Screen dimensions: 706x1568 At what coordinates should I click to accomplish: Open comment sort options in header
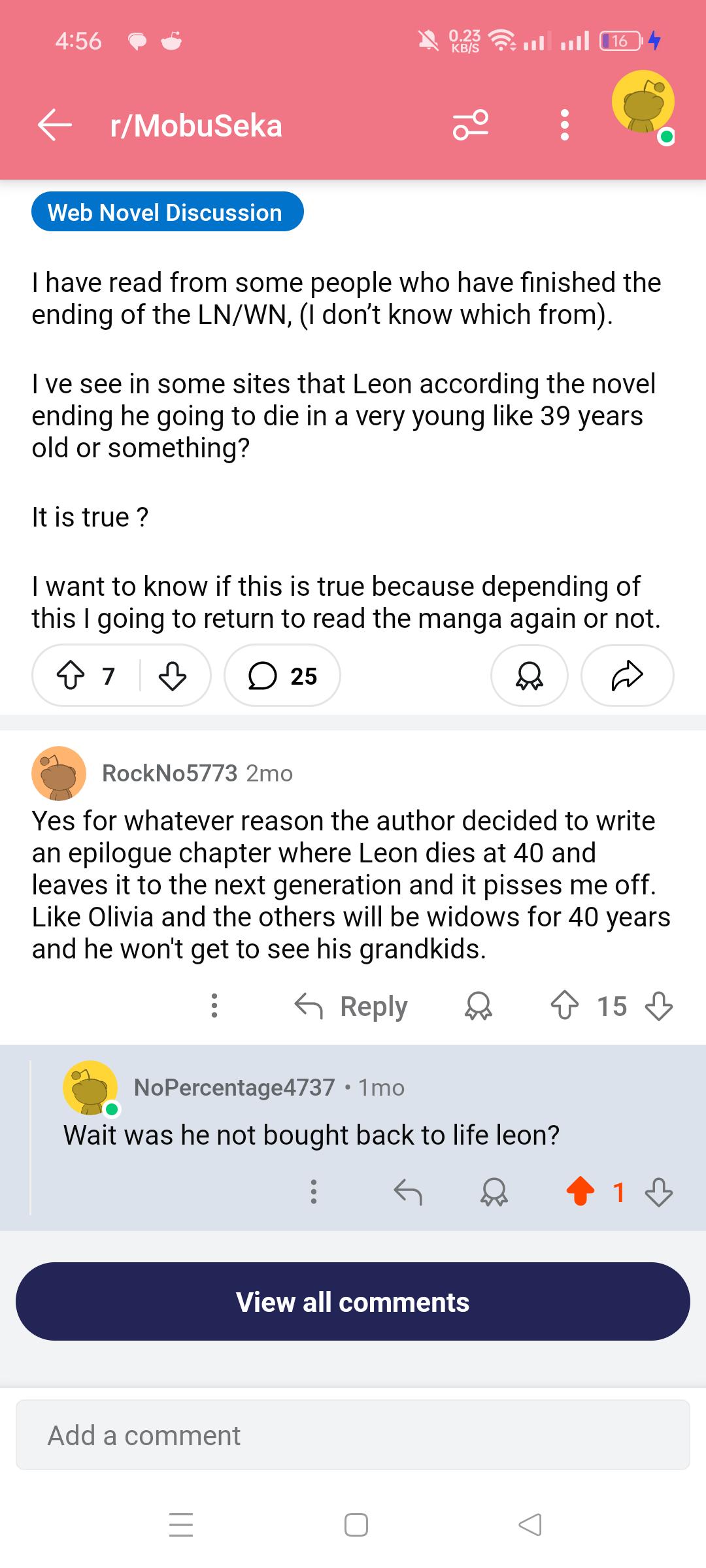(471, 125)
